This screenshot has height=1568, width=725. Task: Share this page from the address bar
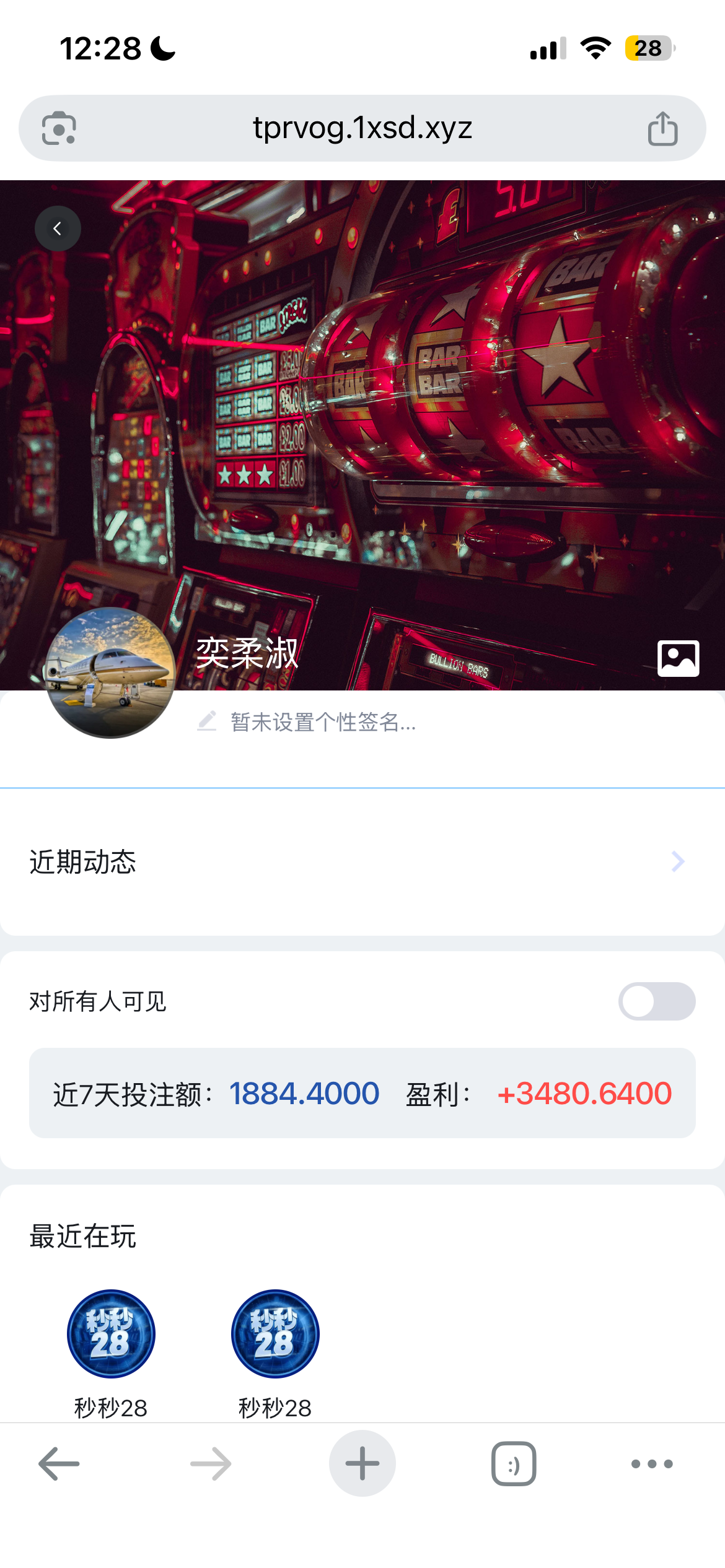pos(662,129)
